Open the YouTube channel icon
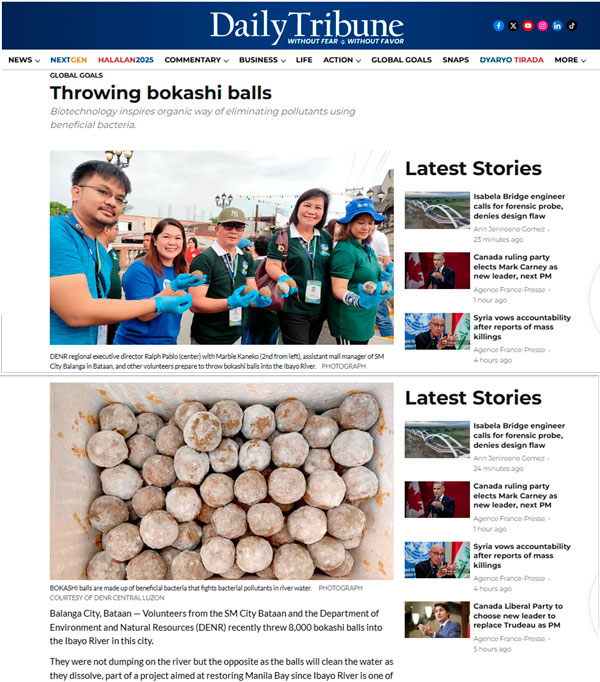 click(528, 26)
